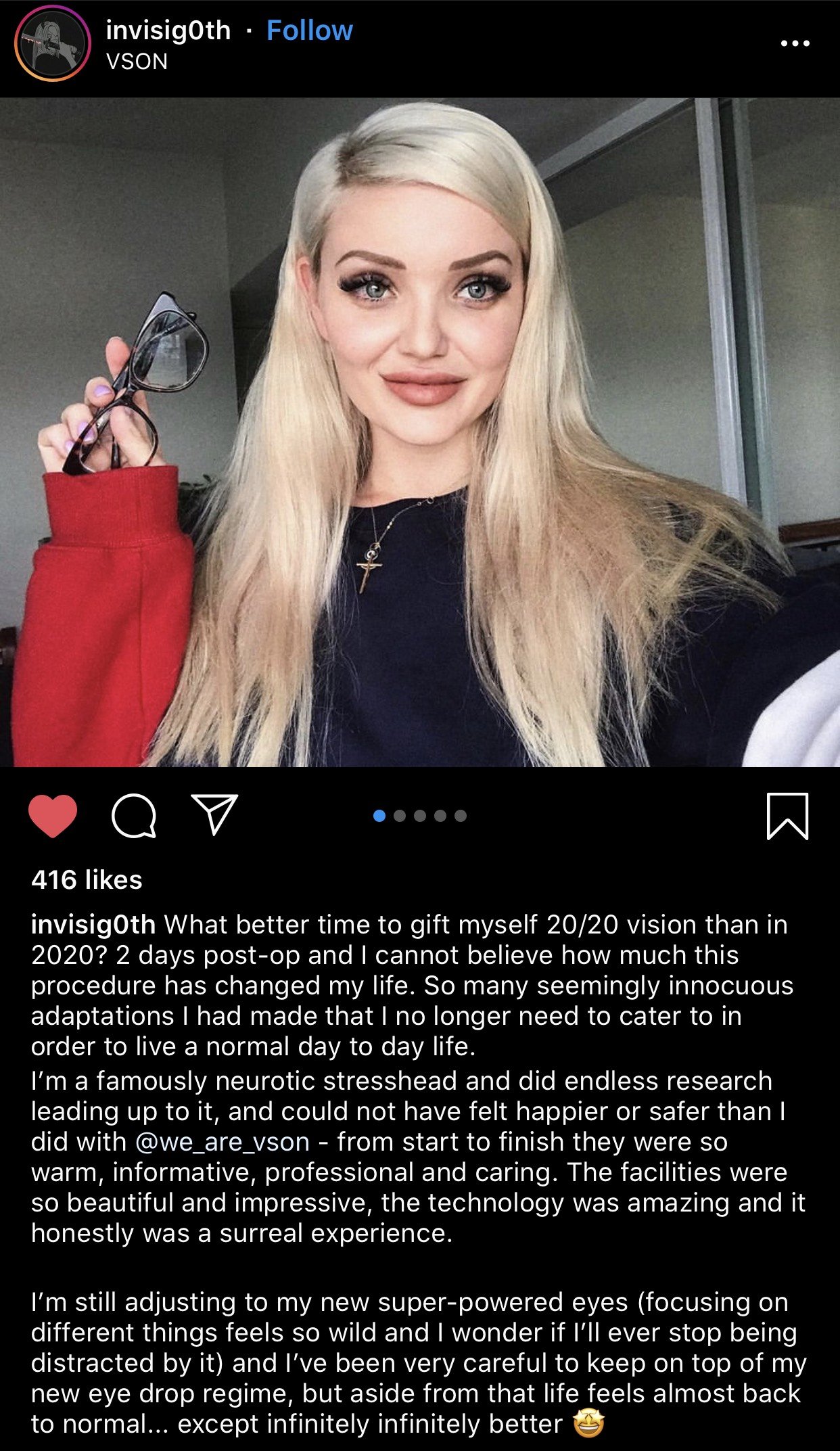The height and width of the screenshot is (1451, 840).
Task: Open invisig0th username in the caption
Action: (93, 925)
